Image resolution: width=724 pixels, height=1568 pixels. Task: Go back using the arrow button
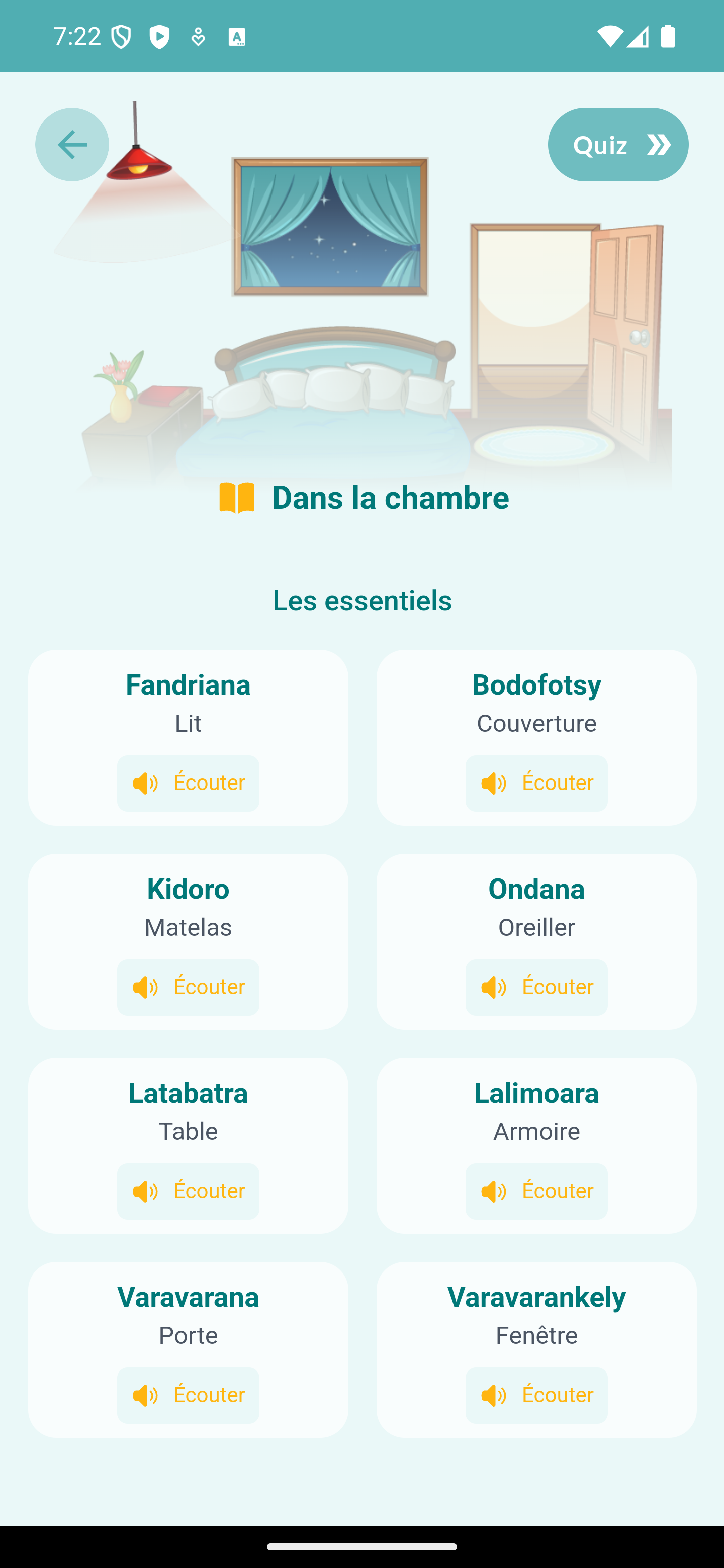pos(72,144)
